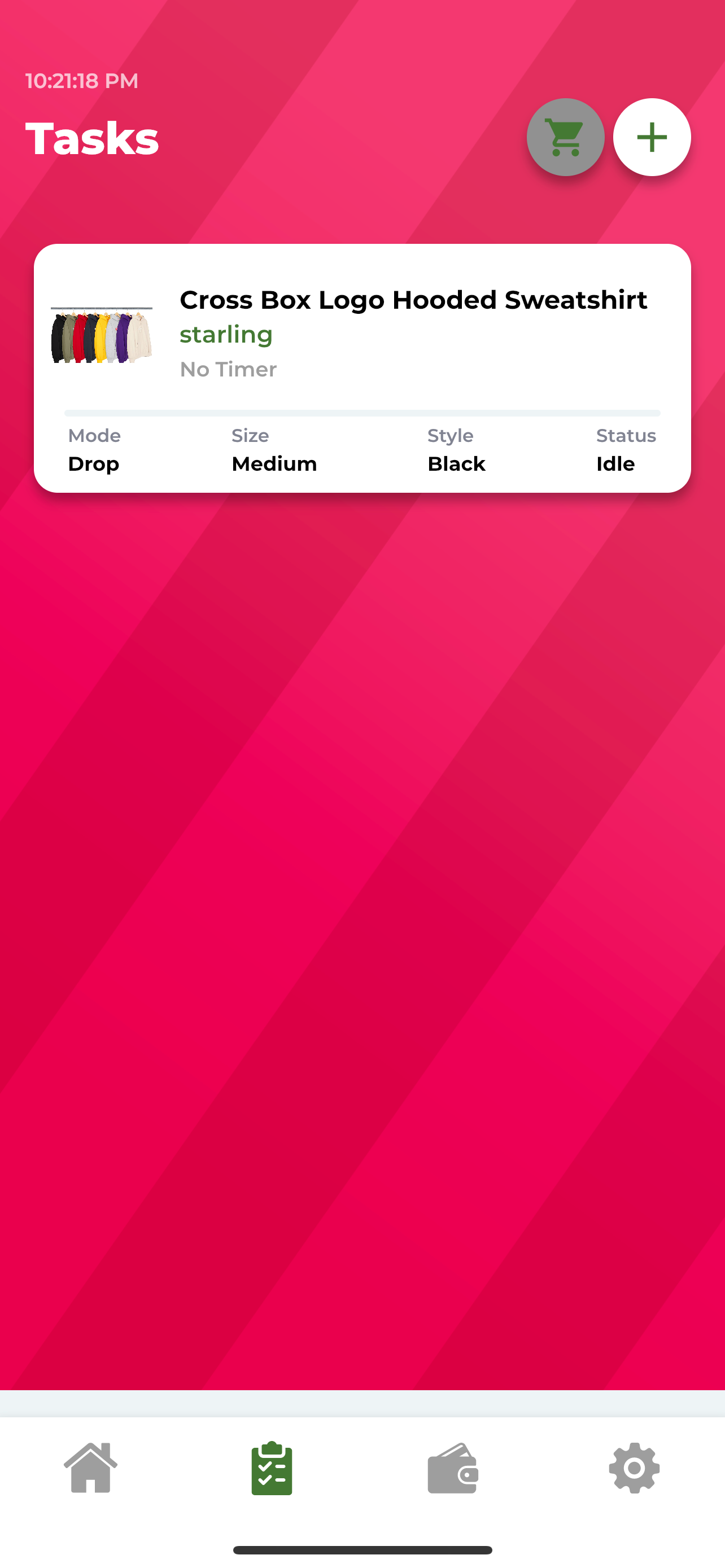
Task: Tap the shopping cart button
Action: click(x=565, y=137)
